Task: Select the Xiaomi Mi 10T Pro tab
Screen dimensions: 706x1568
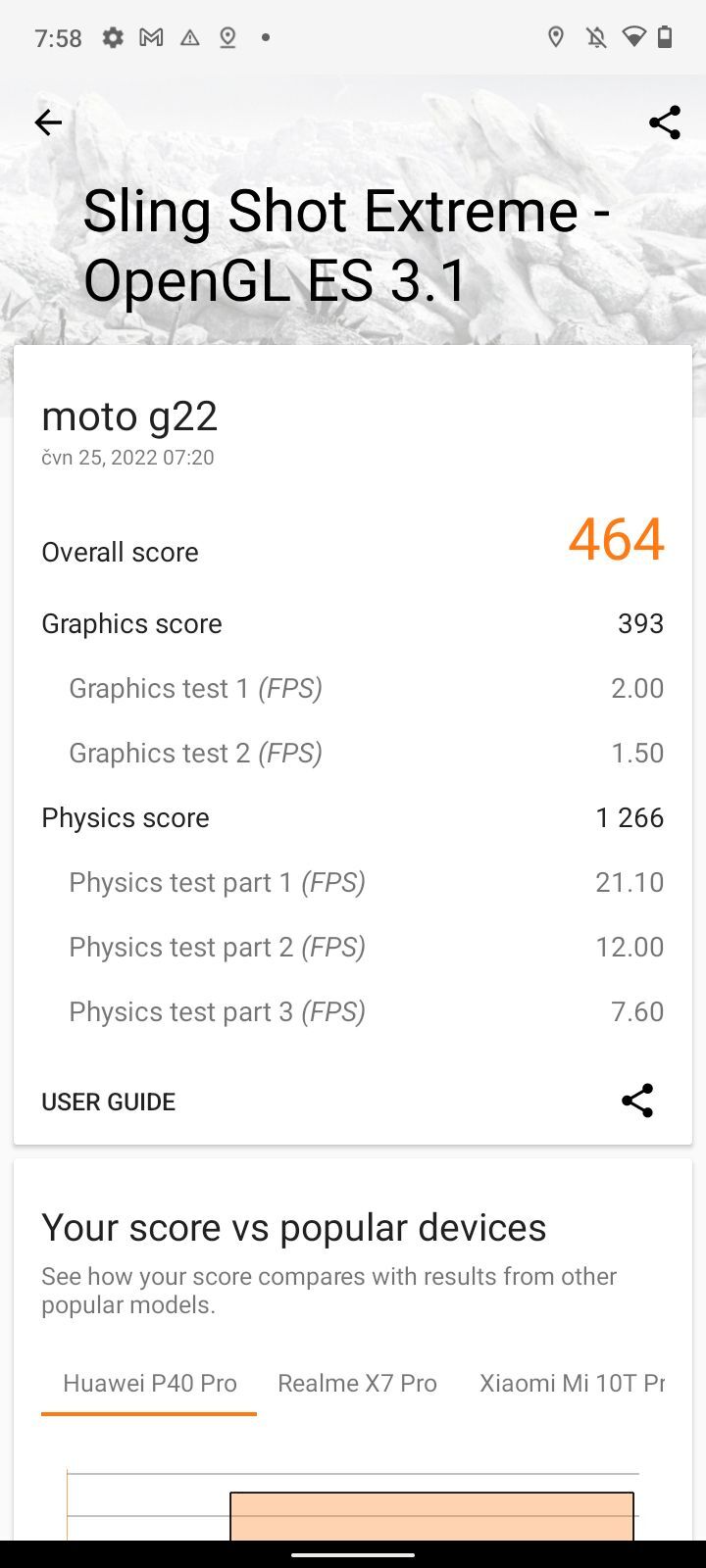Action: point(574,1383)
